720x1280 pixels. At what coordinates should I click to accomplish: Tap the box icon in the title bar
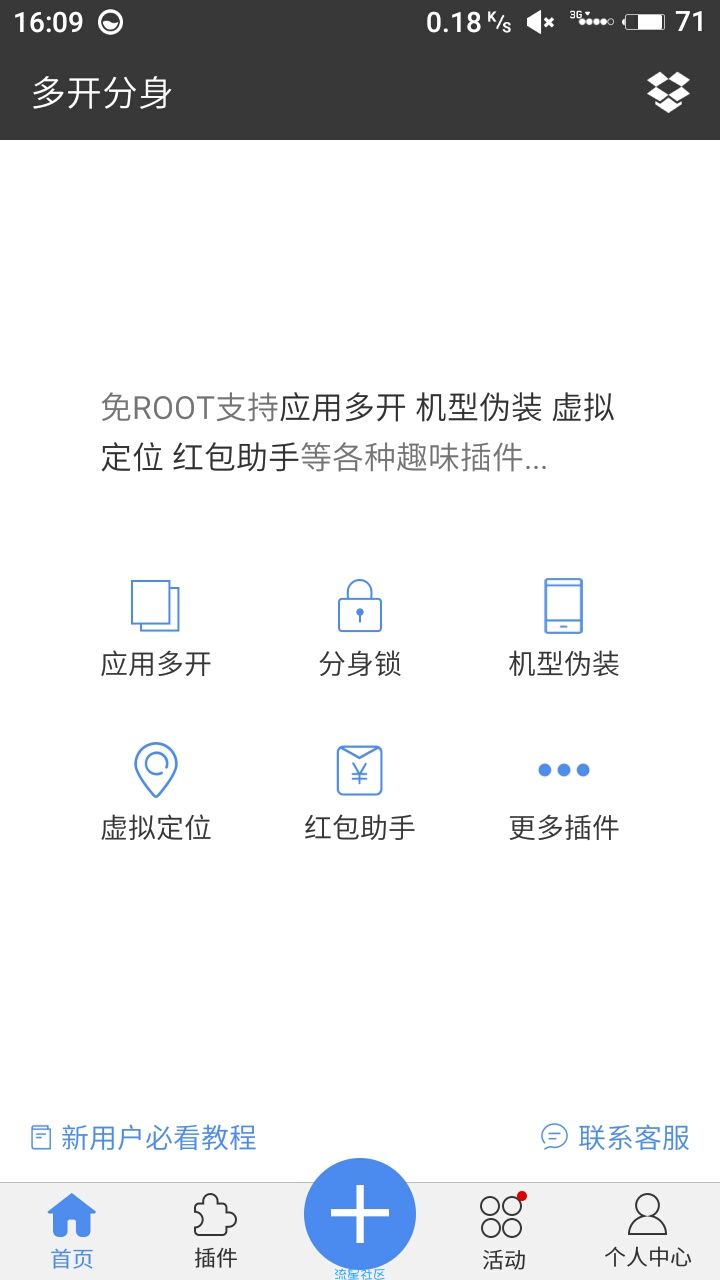point(668,92)
